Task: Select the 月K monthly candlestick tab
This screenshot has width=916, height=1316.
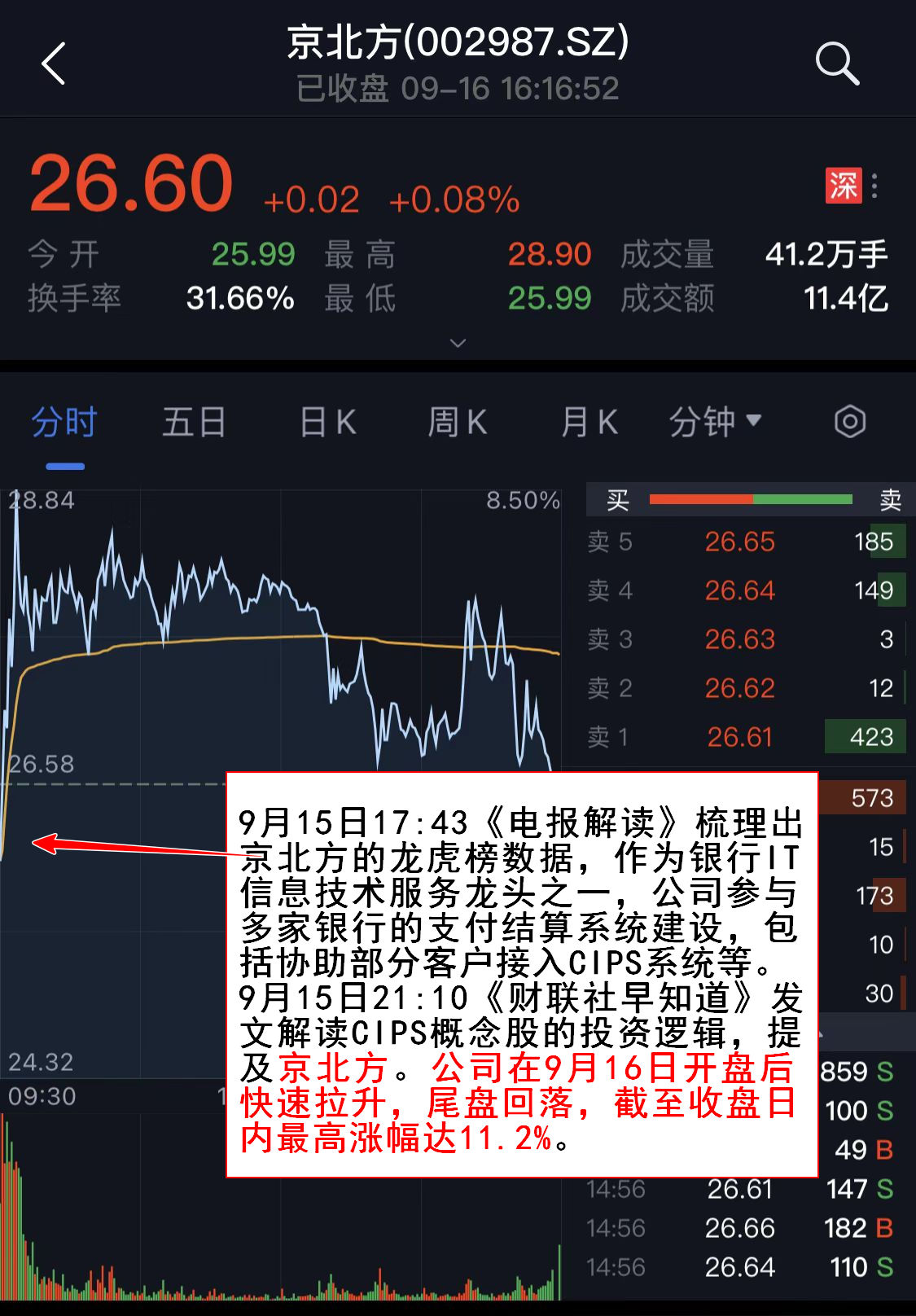Action: (x=589, y=423)
